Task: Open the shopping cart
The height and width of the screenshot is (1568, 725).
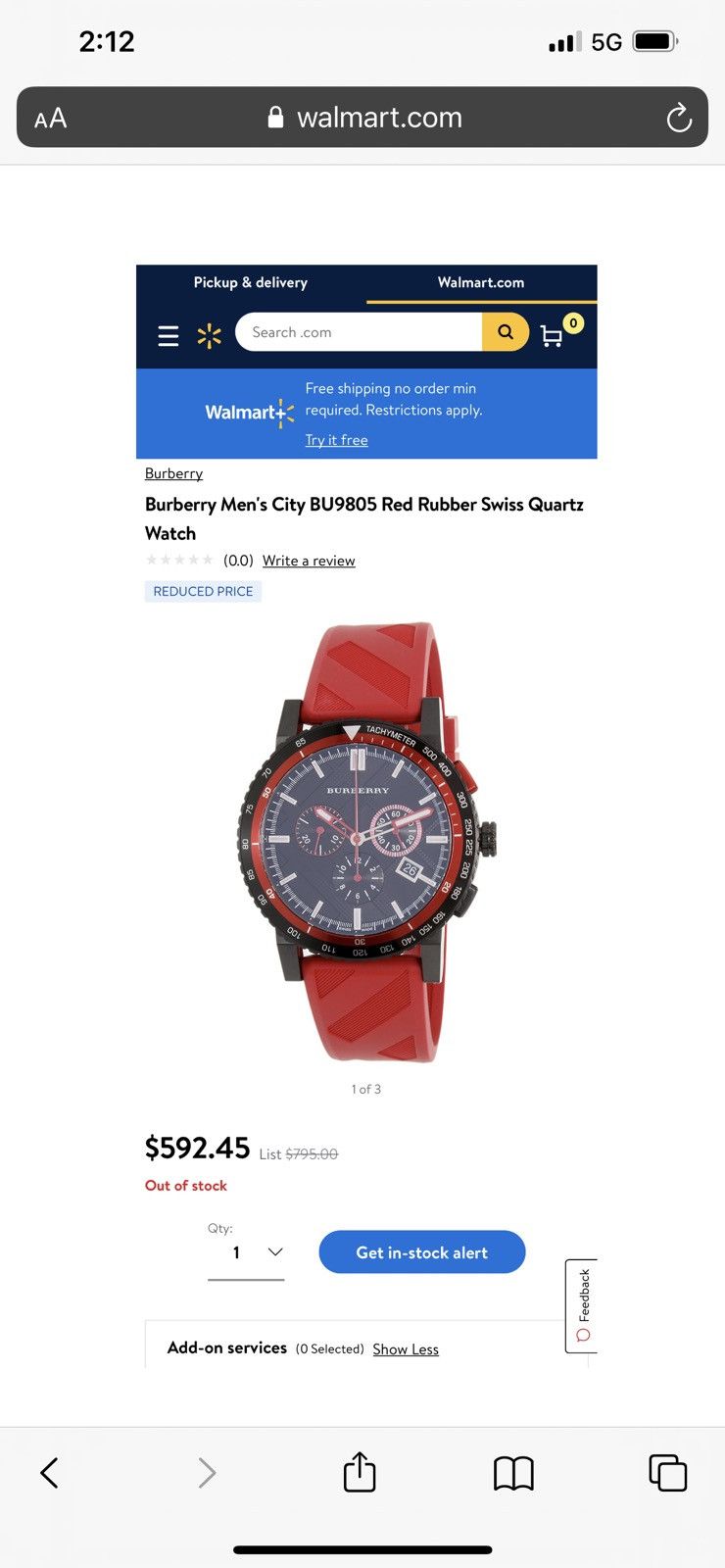Action: coord(553,336)
